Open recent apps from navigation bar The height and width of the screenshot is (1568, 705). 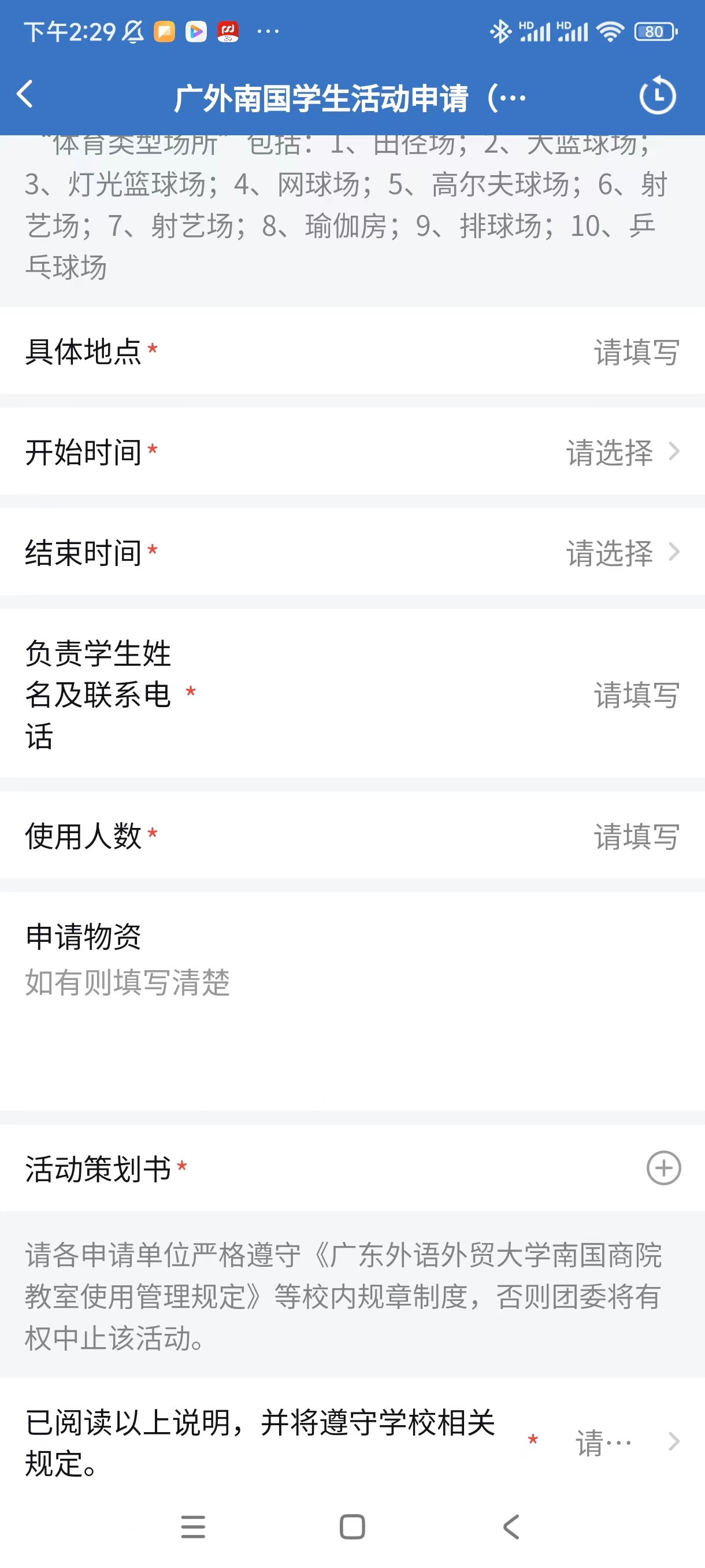tap(193, 1526)
